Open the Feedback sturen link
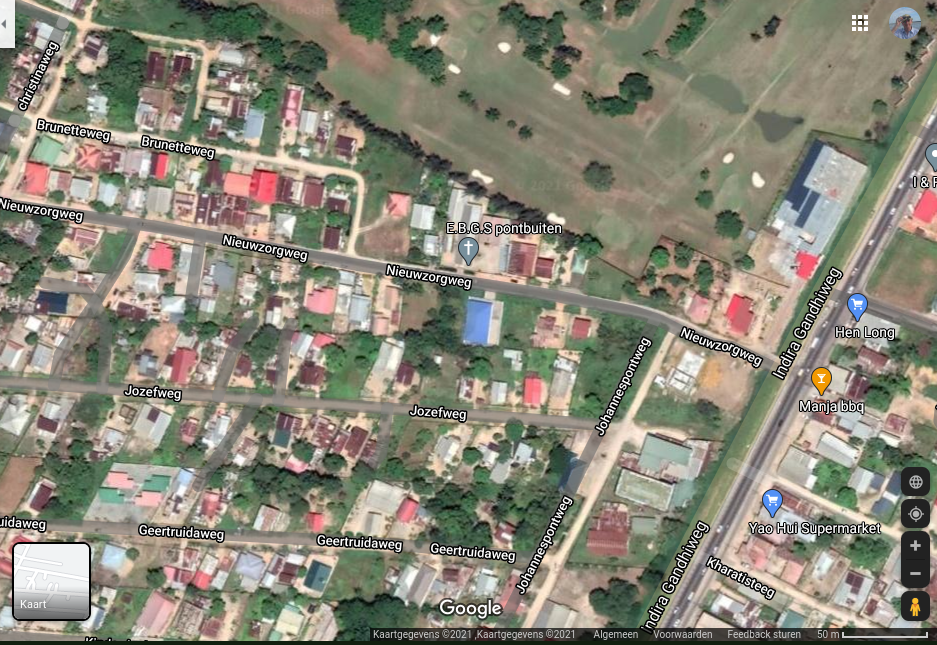The height and width of the screenshot is (645, 937). (764, 634)
